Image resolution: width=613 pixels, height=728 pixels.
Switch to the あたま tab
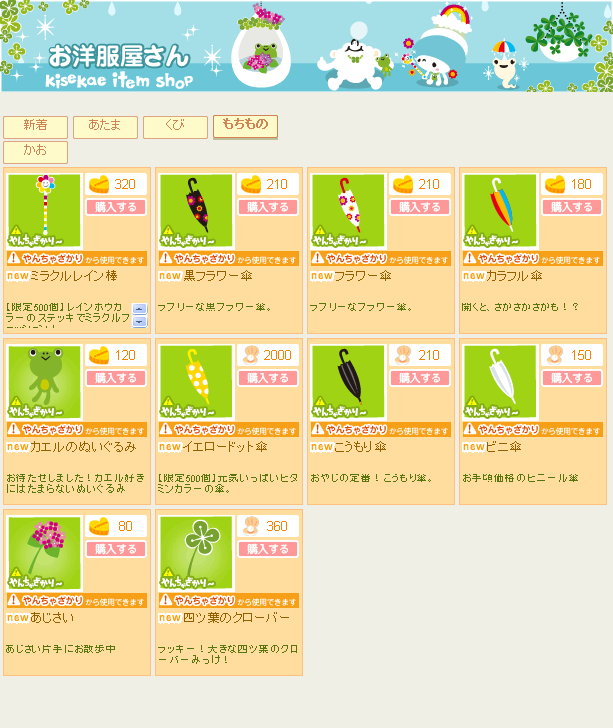click(105, 127)
